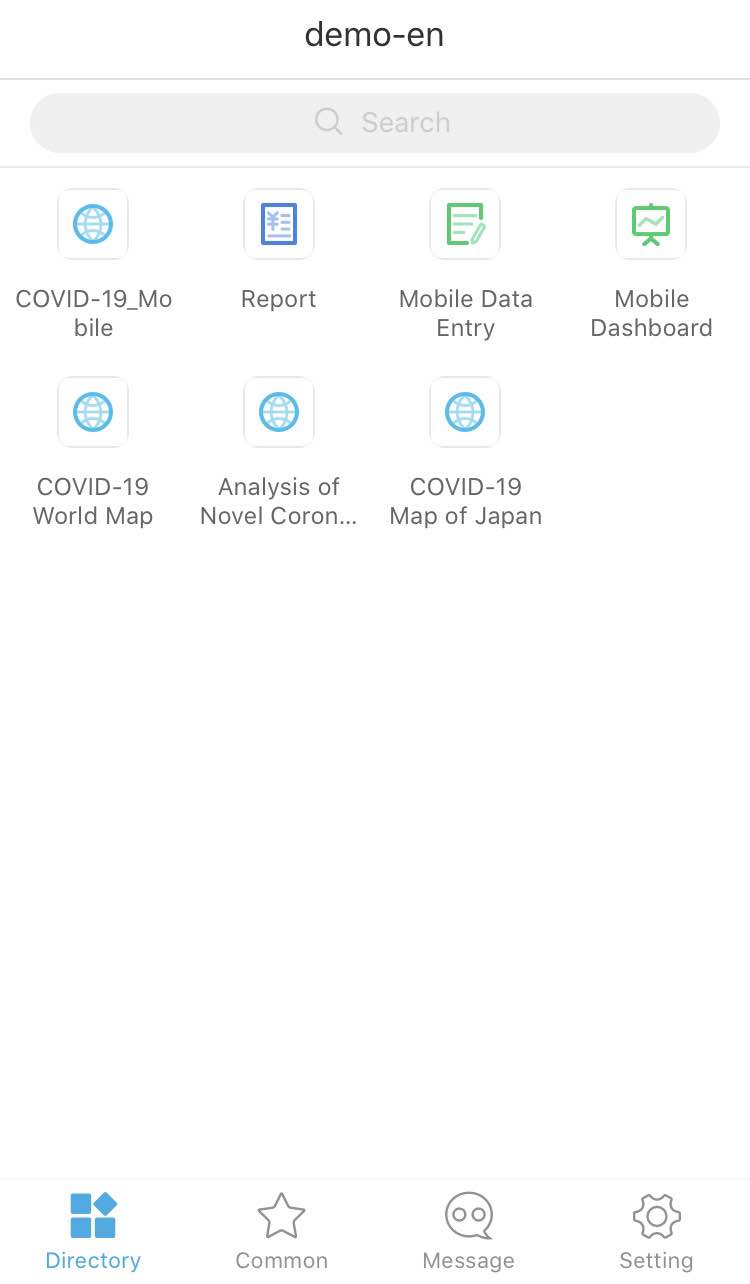
Task: Select the magnifying glass search icon
Action: (328, 121)
